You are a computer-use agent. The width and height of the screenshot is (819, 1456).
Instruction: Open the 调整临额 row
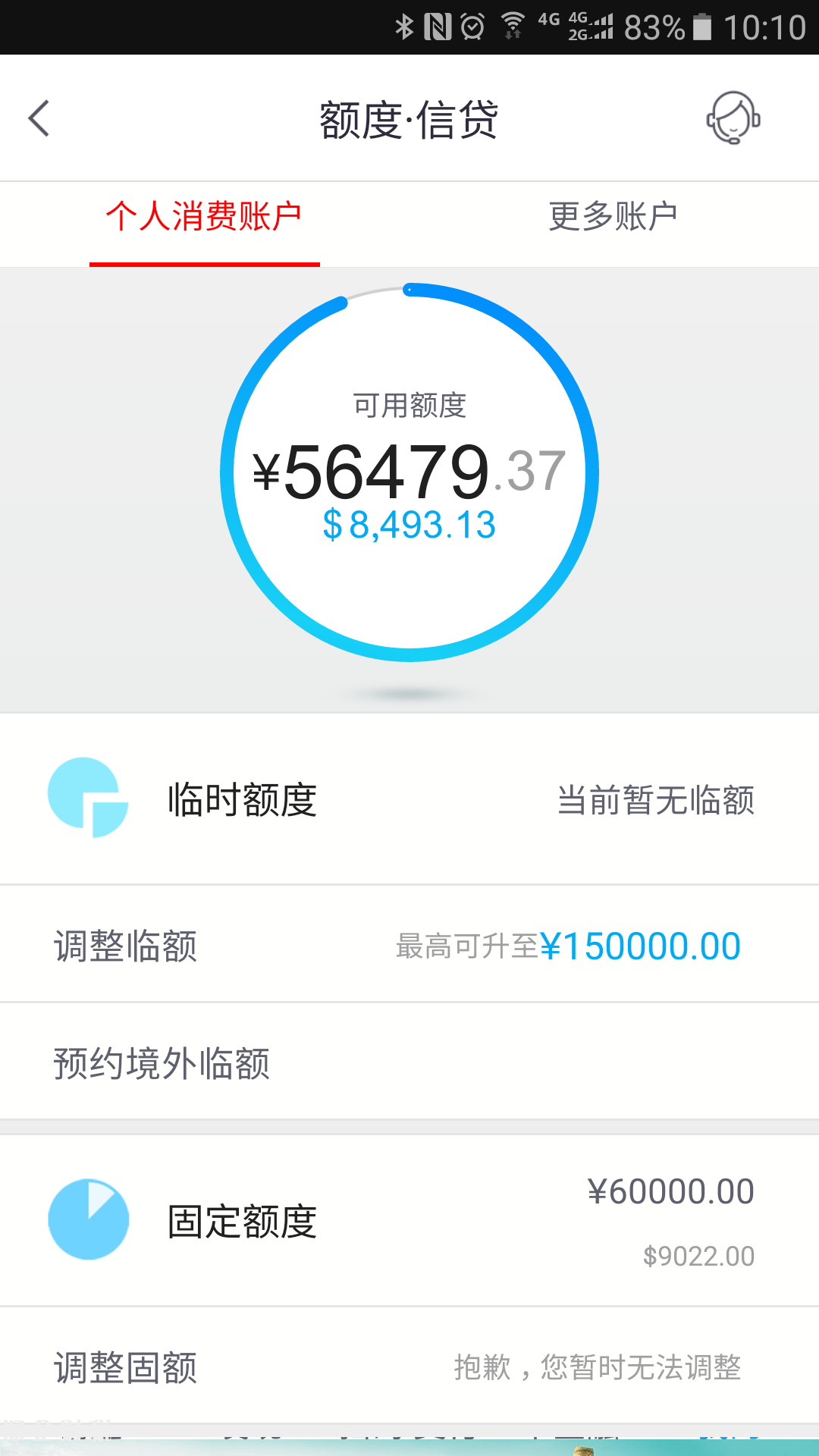[409, 945]
